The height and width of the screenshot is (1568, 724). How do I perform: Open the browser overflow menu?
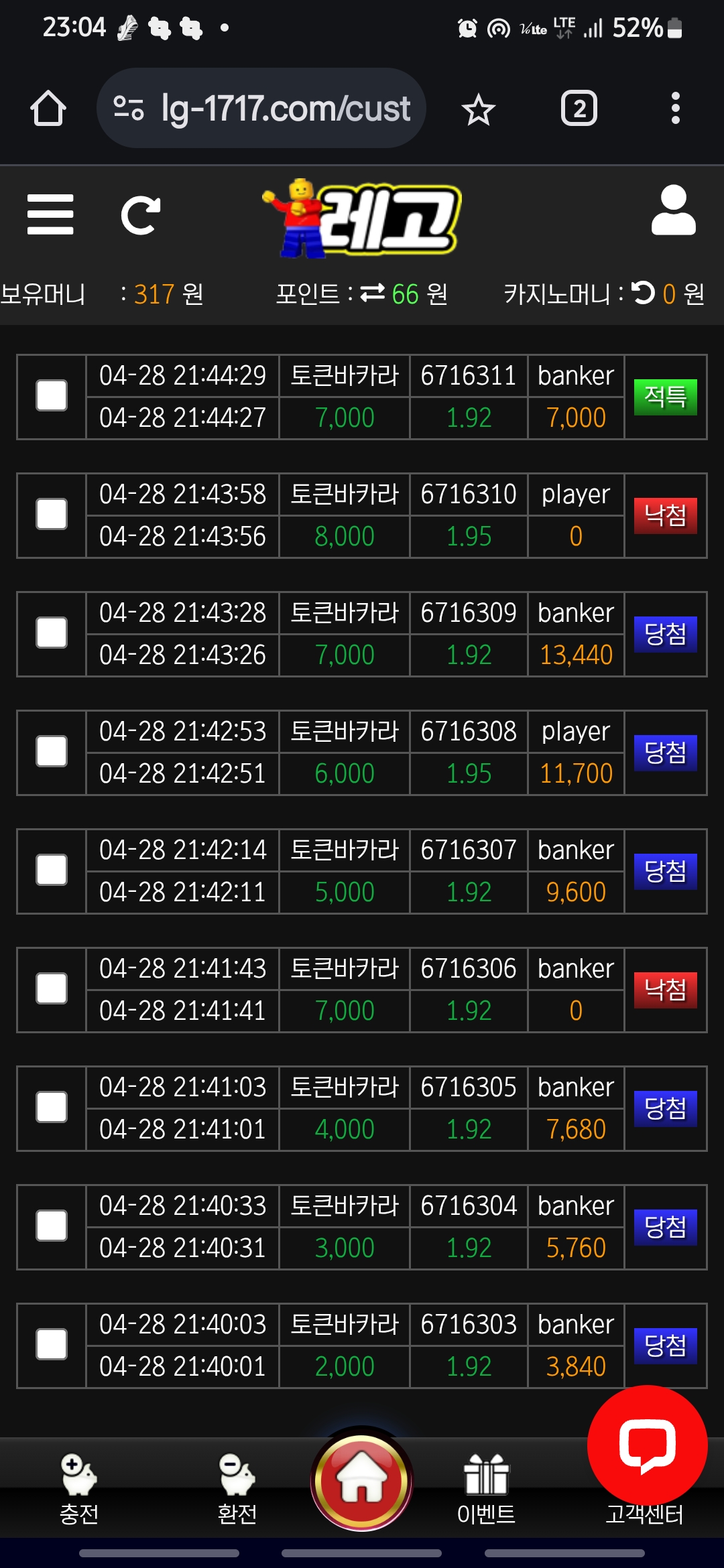pyautogui.click(x=675, y=109)
